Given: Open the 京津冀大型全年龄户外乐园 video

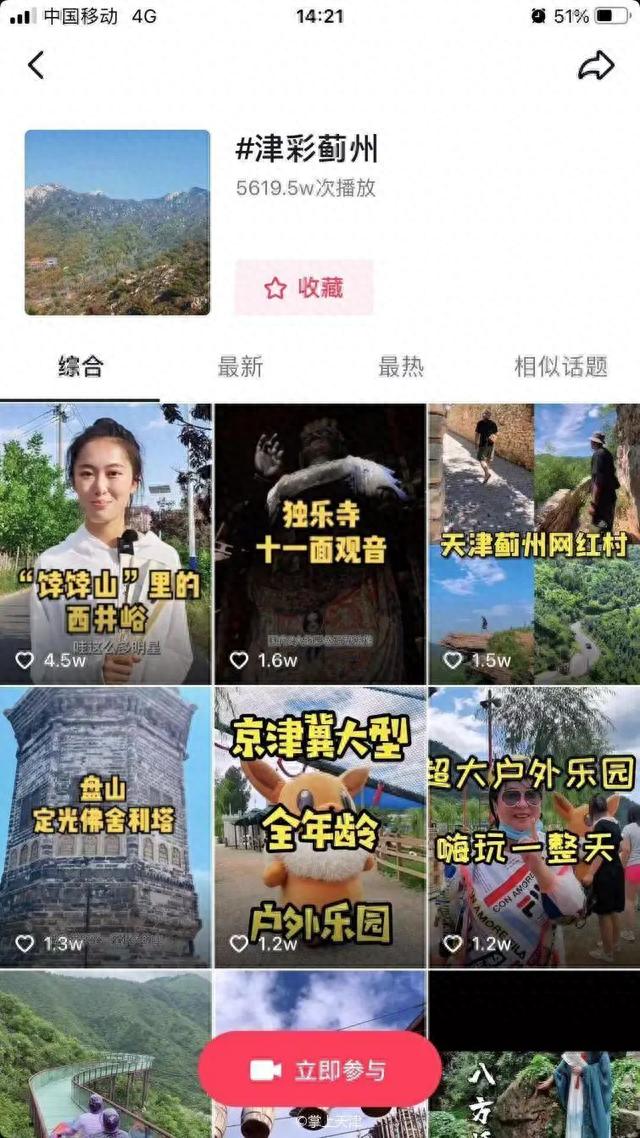Looking at the screenshot, I should coord(320,826).
